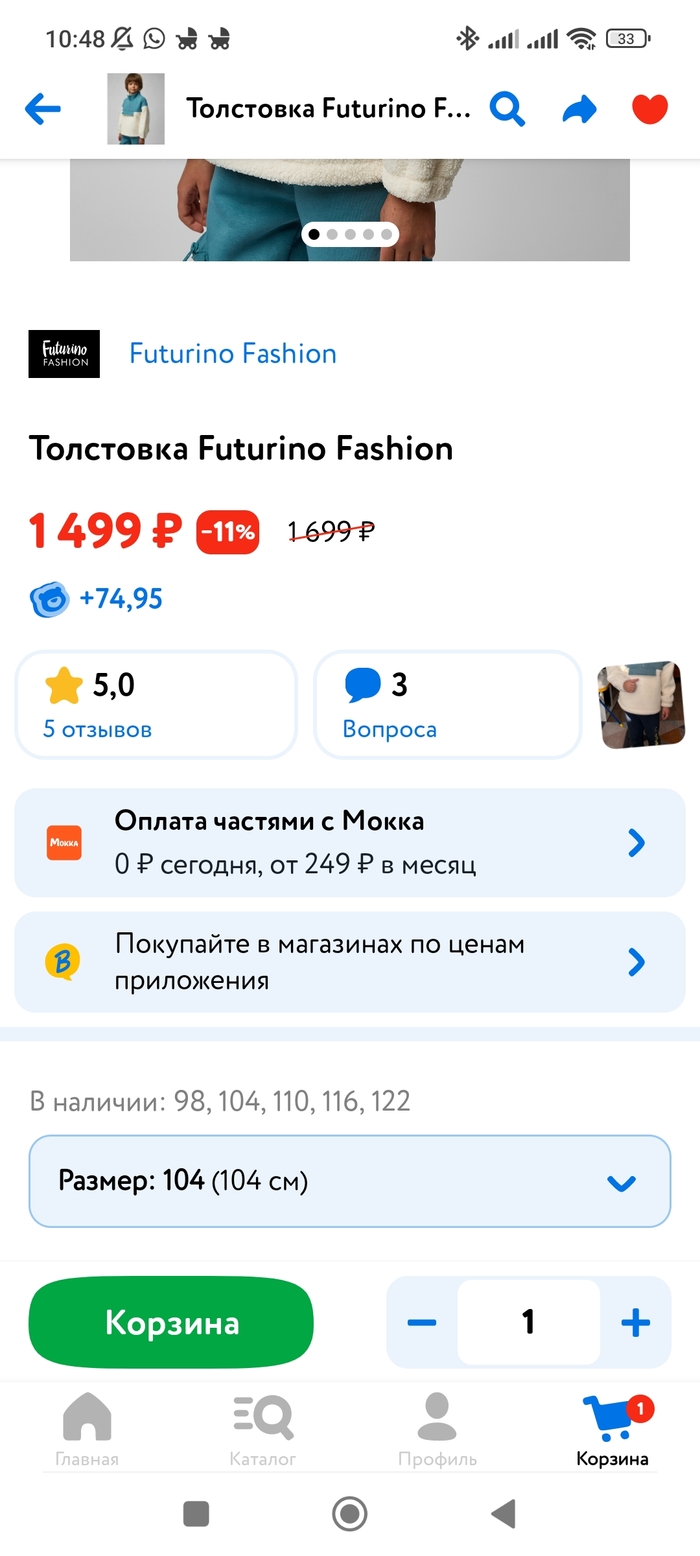Viewport: 700px width, 1556px height.
Task: Open search with the magnifier icon
Action: tap(507, 109)
